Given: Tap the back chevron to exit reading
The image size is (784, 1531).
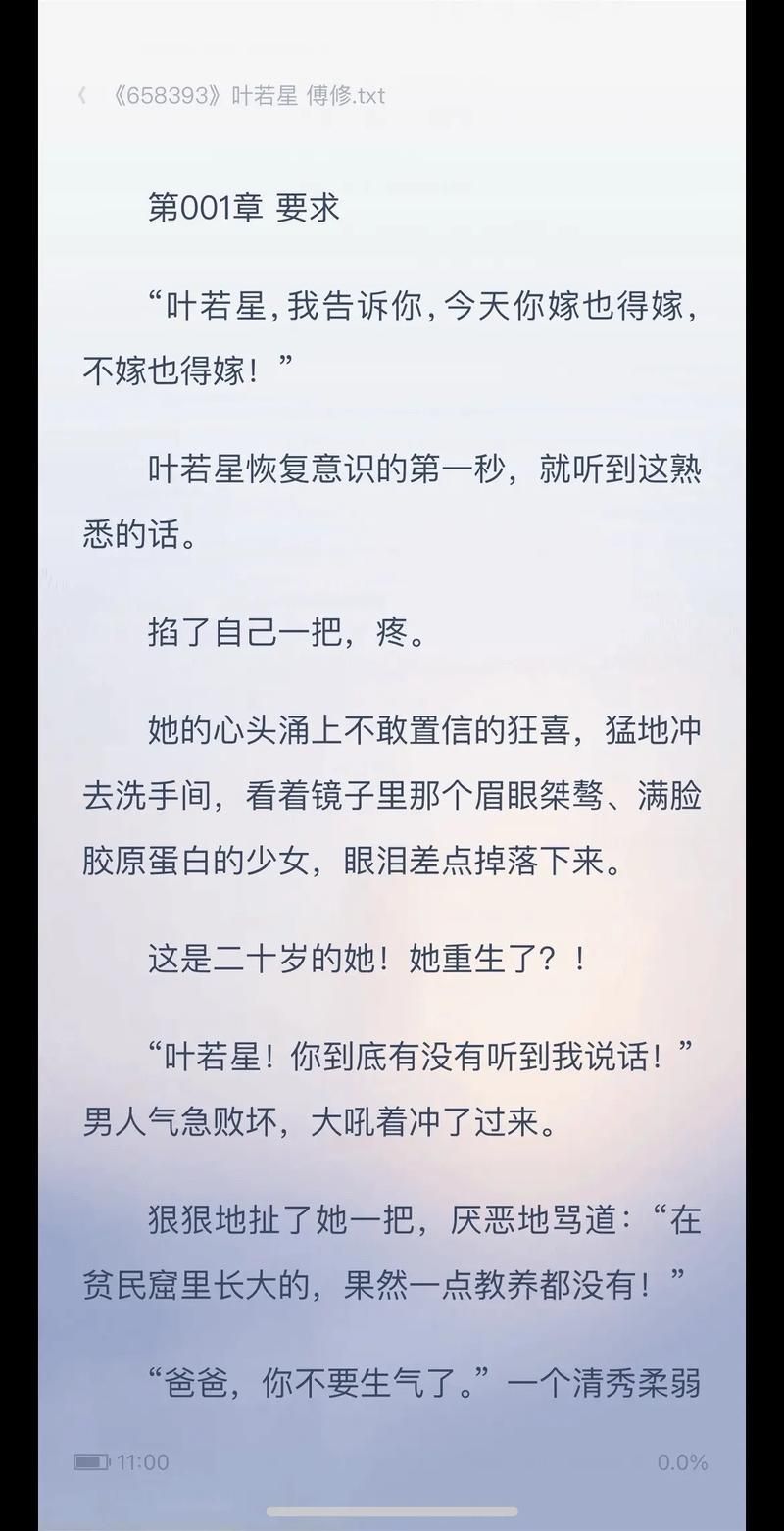Looking at the screenshot, I should (x=82, y=95).
